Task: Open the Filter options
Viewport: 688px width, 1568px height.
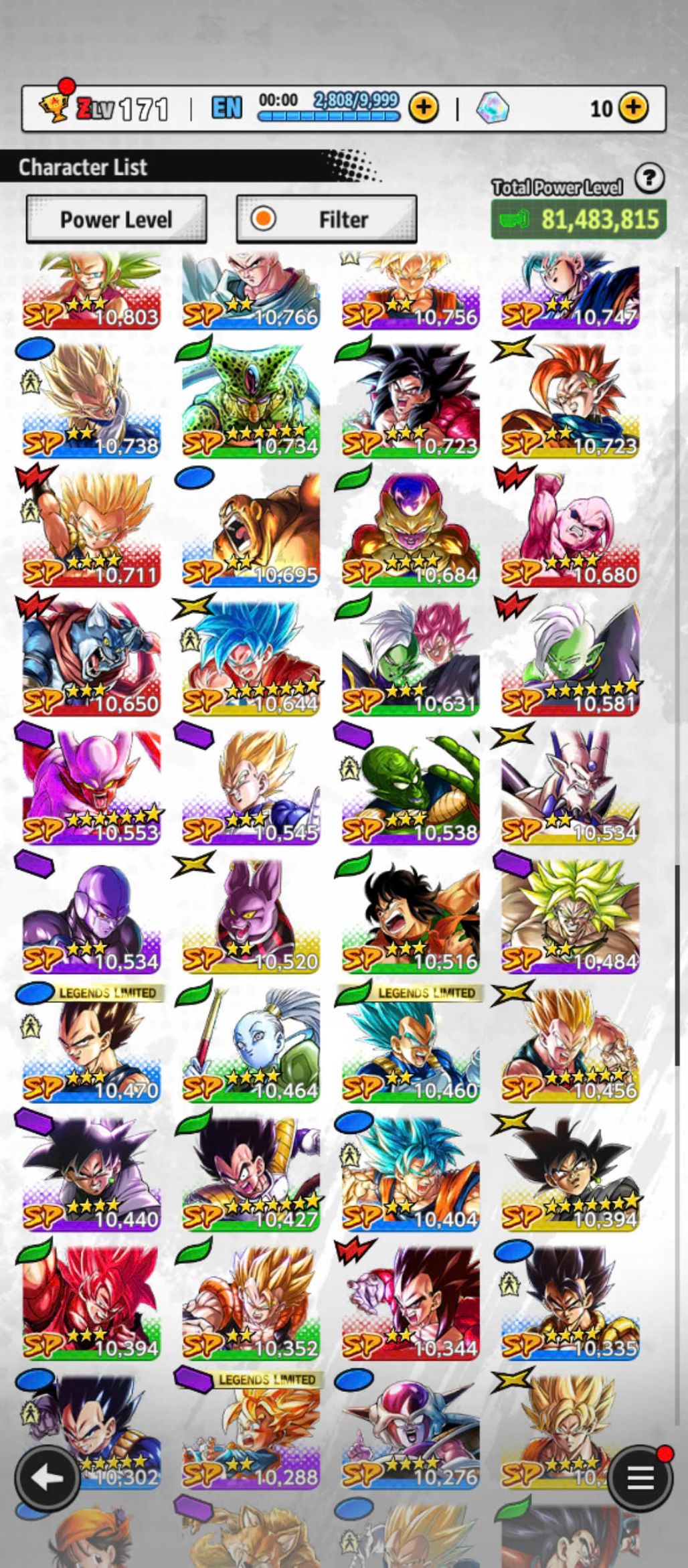Action: [327, 219]
